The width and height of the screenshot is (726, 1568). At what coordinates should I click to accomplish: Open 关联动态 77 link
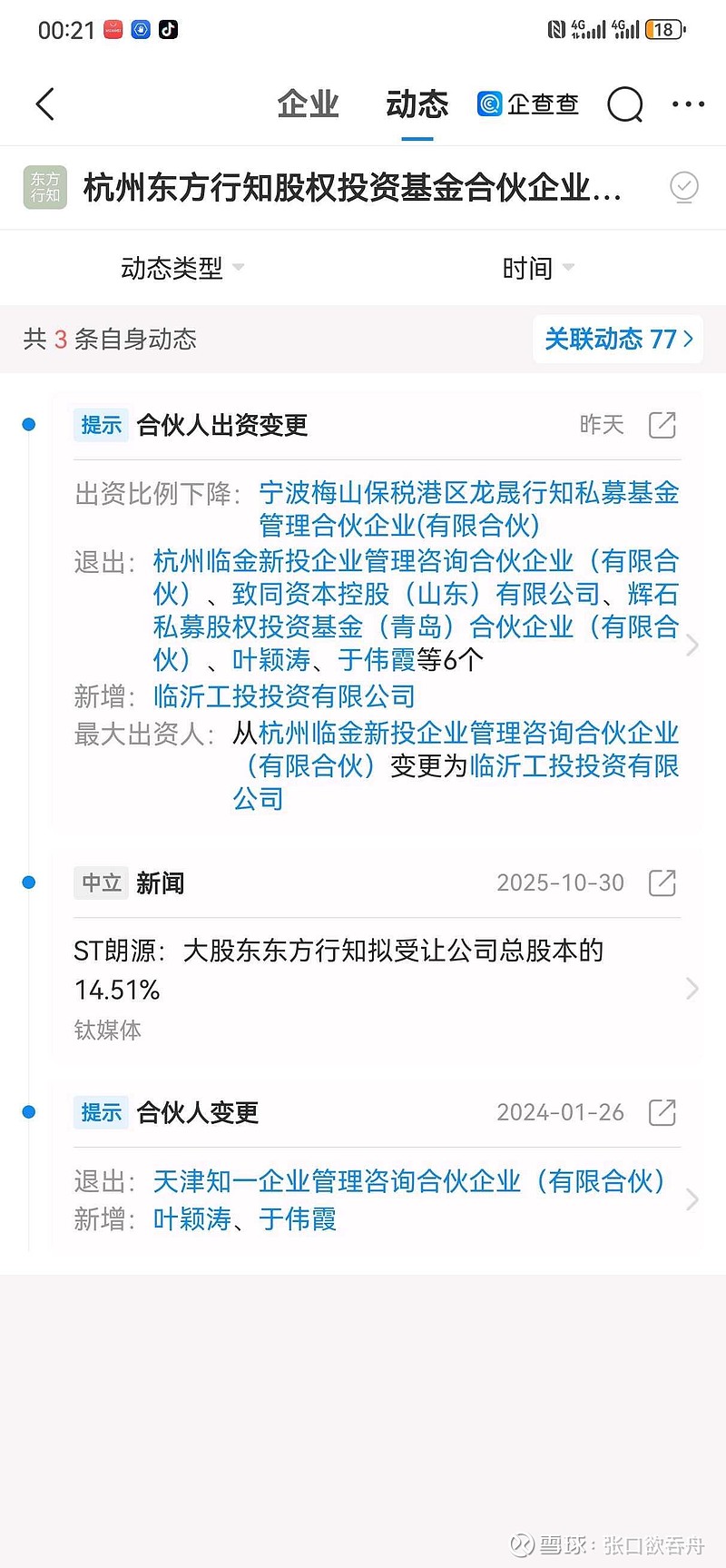[x=617, y=339]
